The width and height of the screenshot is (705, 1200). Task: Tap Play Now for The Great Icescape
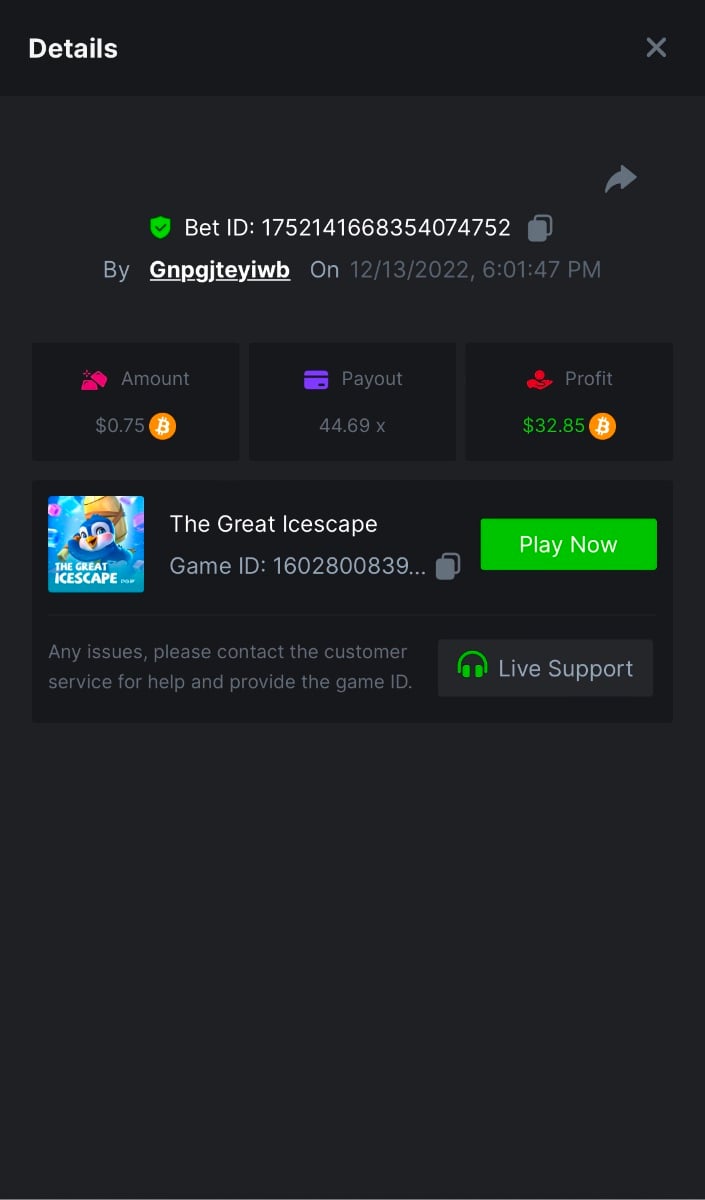[568, 545]
